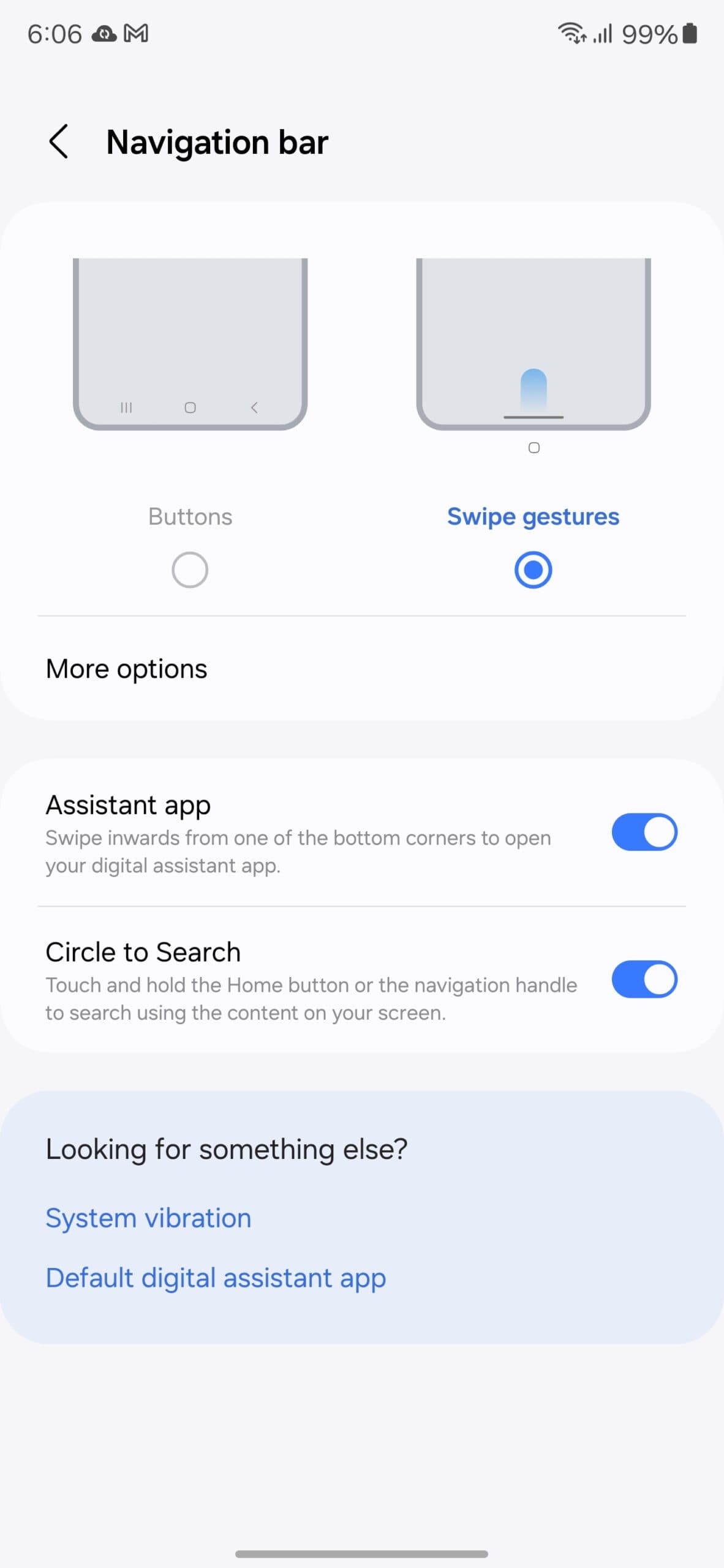Open the Gmail notification icon in status bar
724x1568 pixels.
pyautogui.click(x=136, y=34)
